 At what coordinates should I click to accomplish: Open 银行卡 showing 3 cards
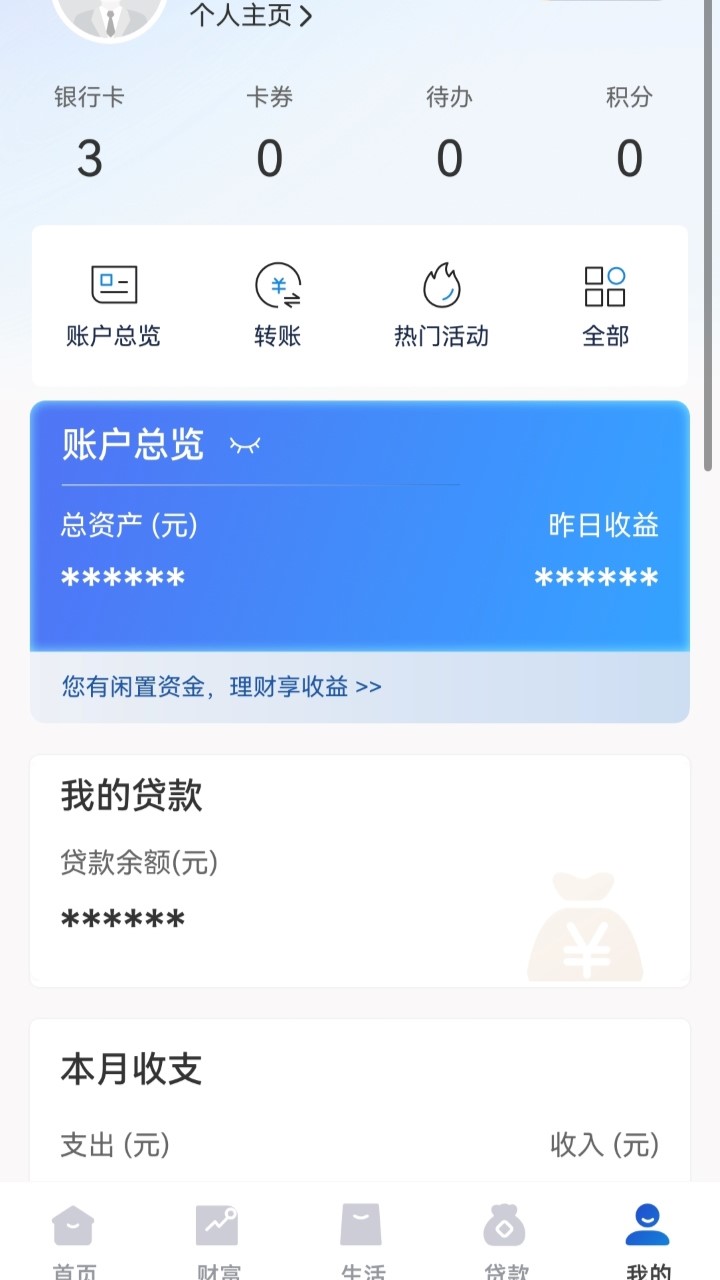click(89, 130)
